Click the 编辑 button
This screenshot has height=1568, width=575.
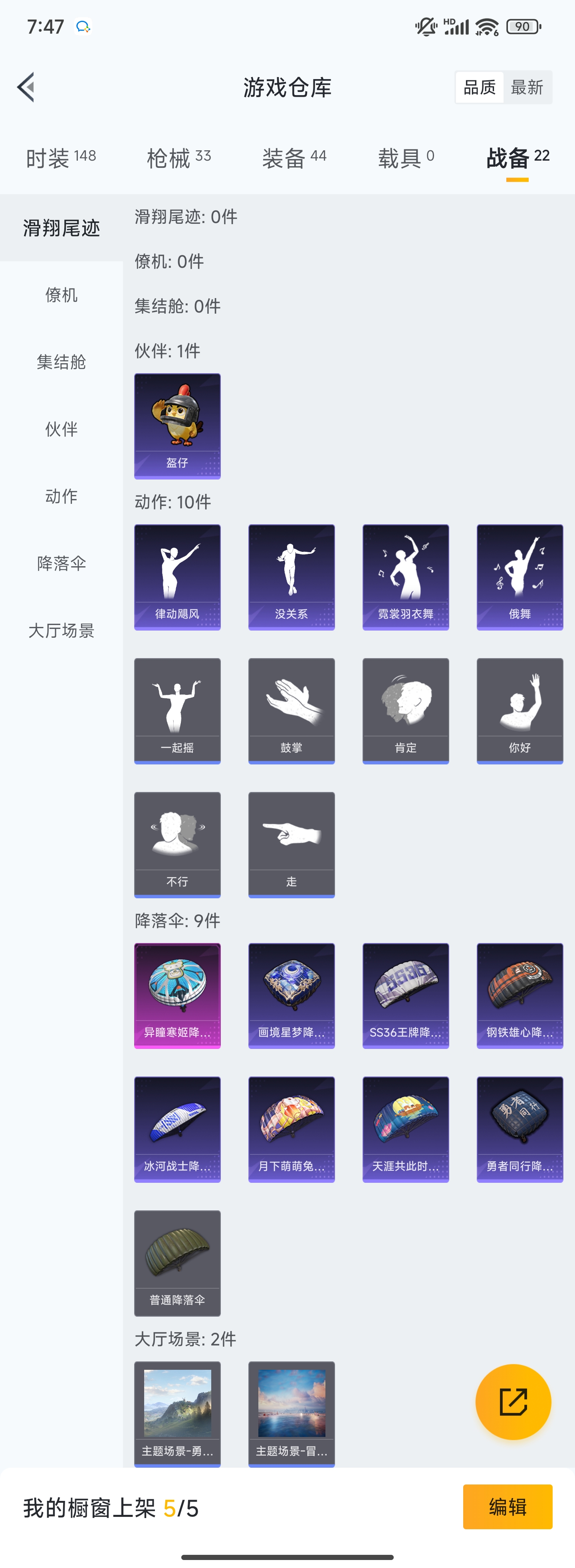tap(508, 1508)
